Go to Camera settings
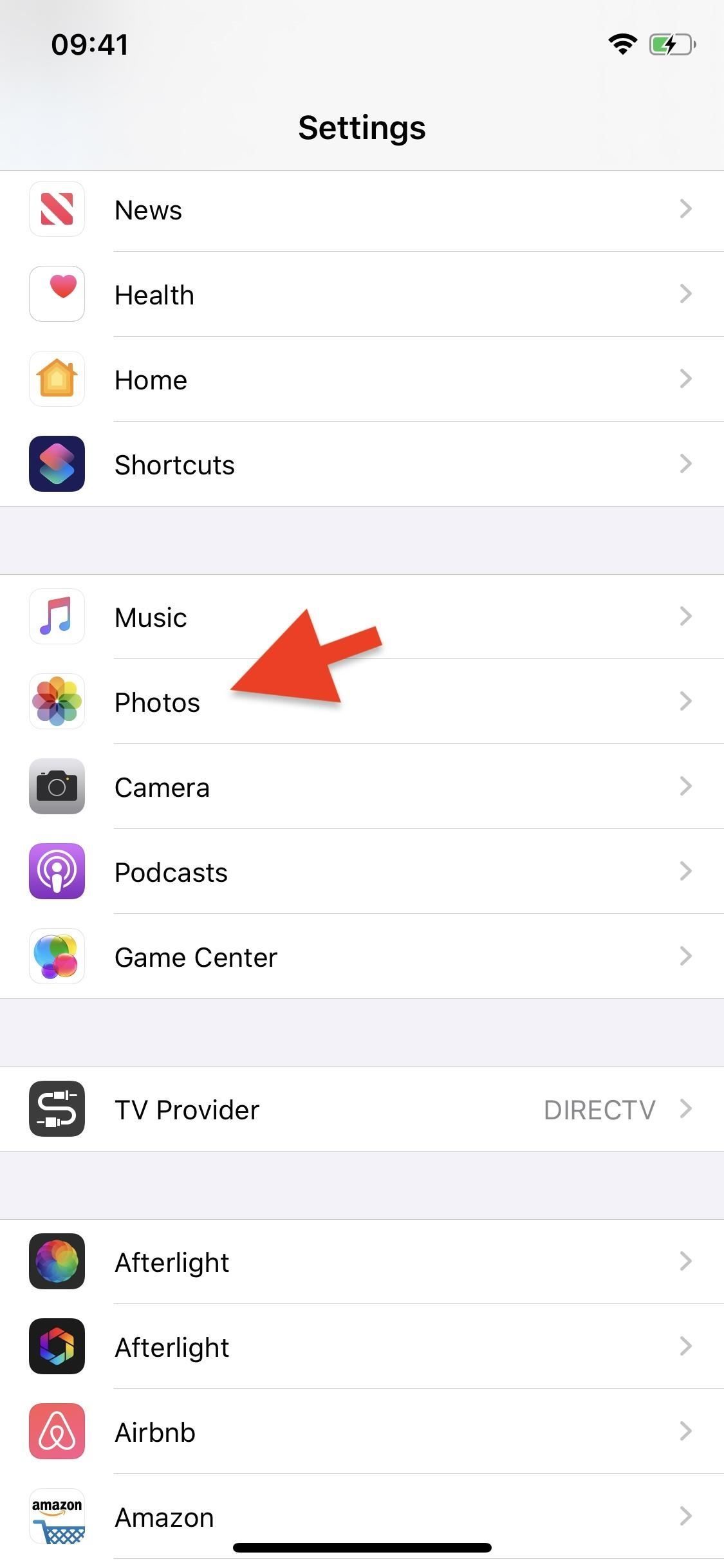The image size is (724, 1568). [x=360, y=787]
